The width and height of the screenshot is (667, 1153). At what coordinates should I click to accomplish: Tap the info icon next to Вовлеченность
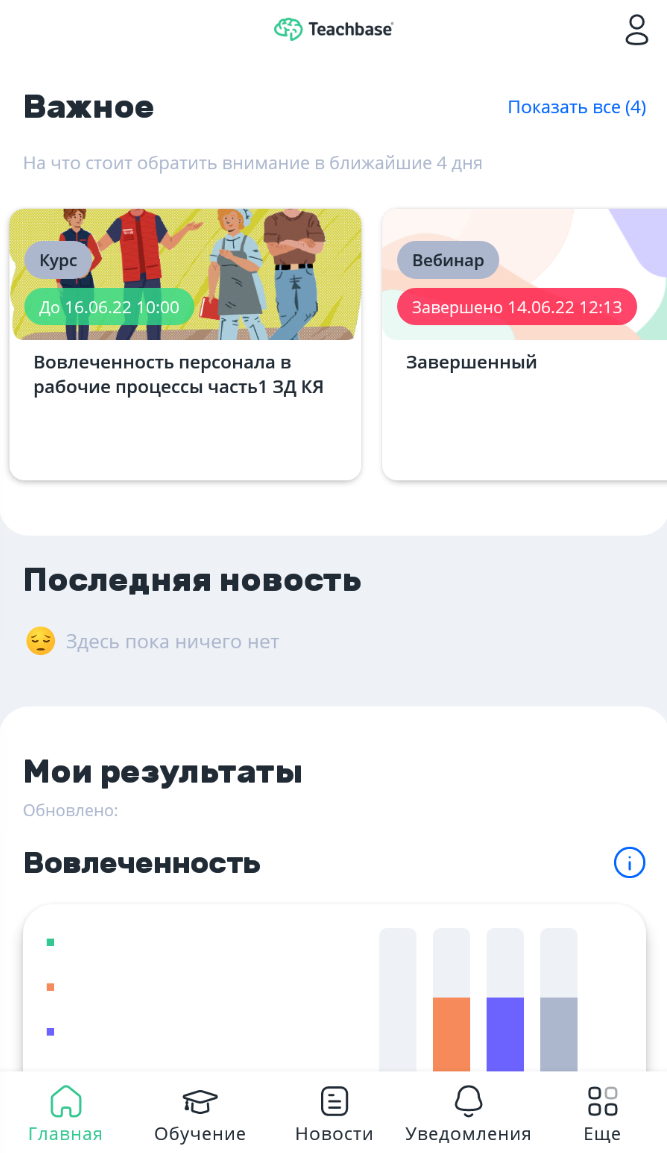[629, 862]
